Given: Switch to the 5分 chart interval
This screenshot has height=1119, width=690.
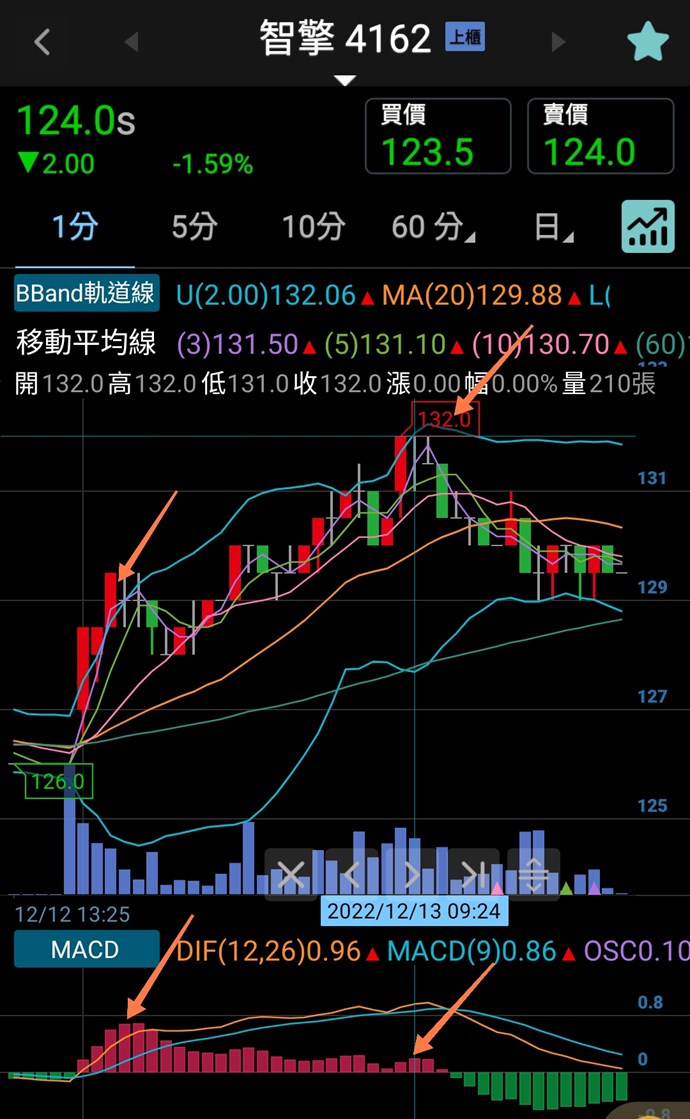Looking at the screenshot, I should coord(194,227).
